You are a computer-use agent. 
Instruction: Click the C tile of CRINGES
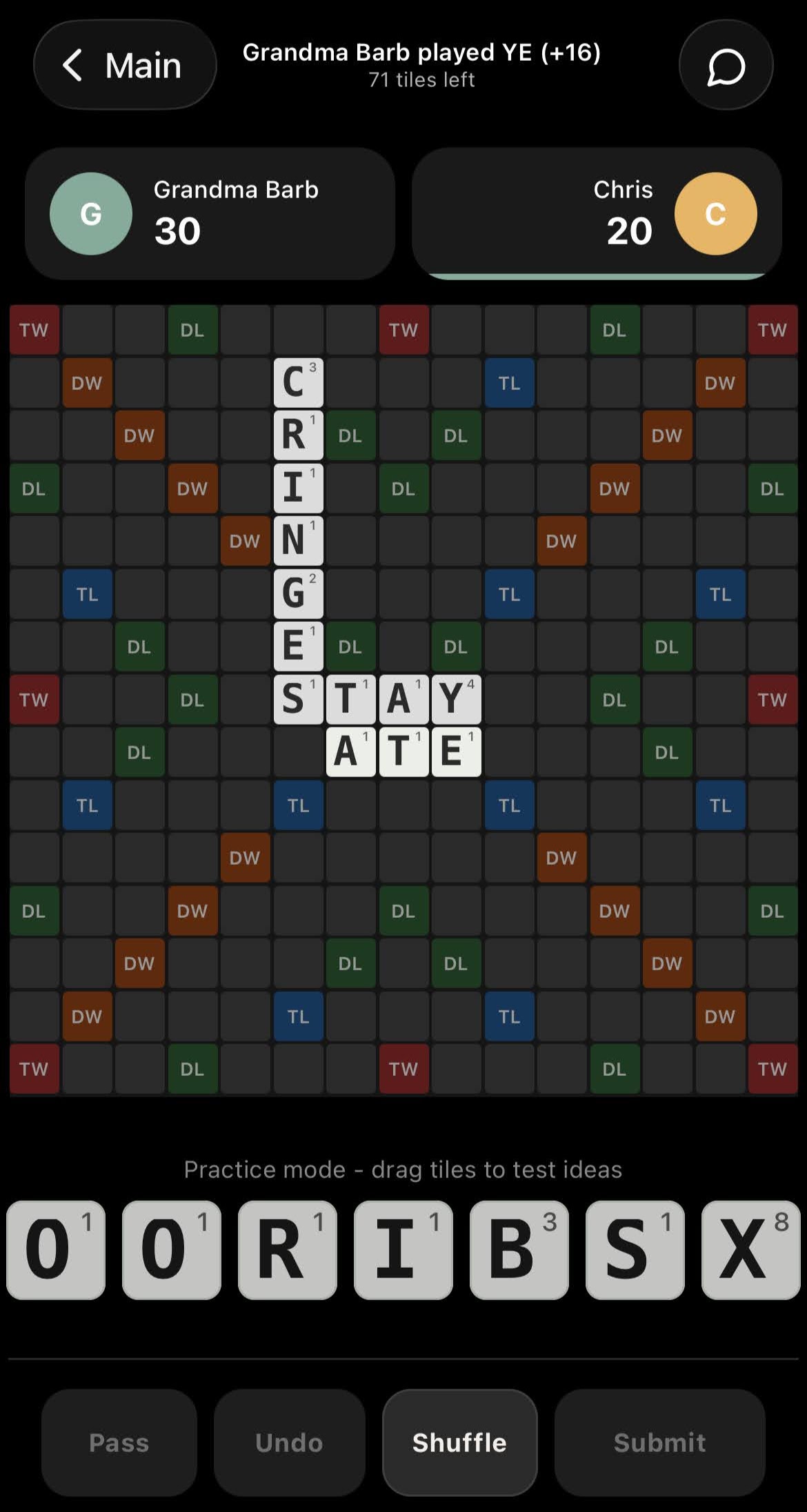tap(299, 382)
